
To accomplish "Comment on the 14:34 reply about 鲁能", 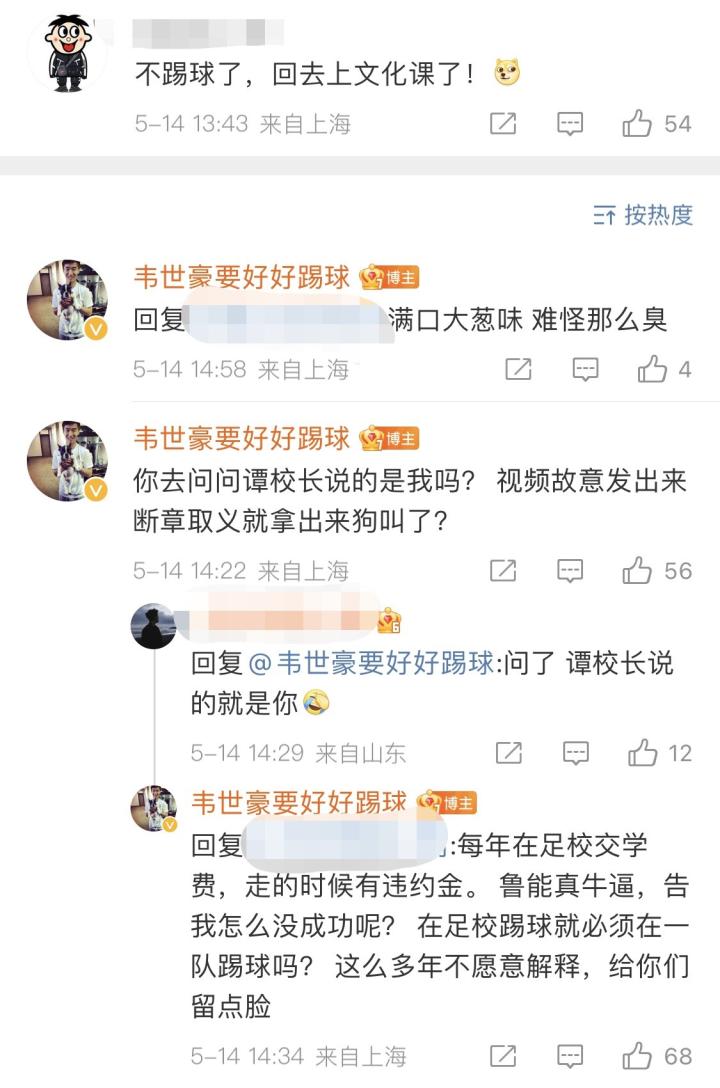I will (570, 1055).
